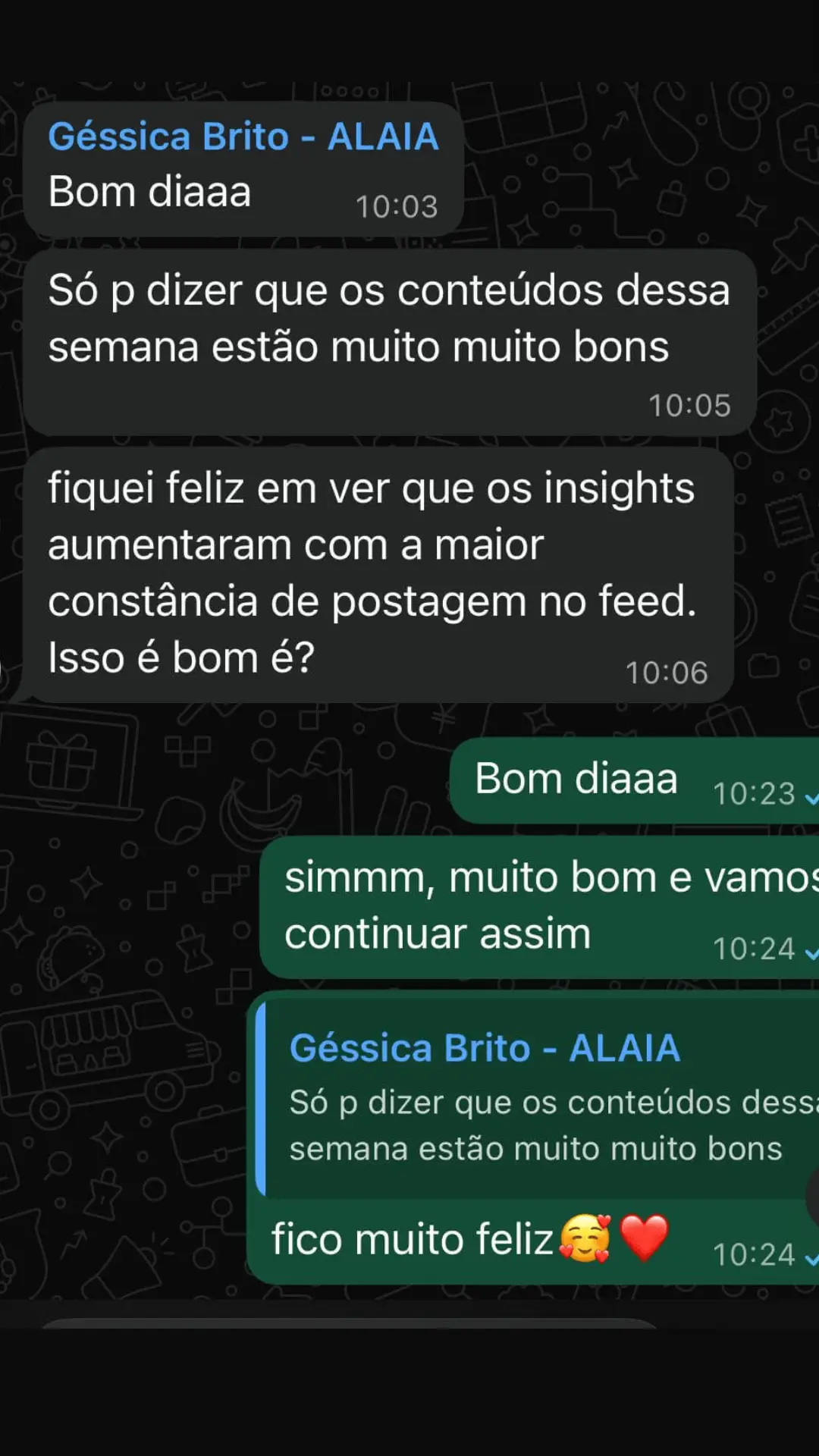Open Géssica Brito - ALAIA sender name
This screenshot has width=819, height=1456.
243,137
